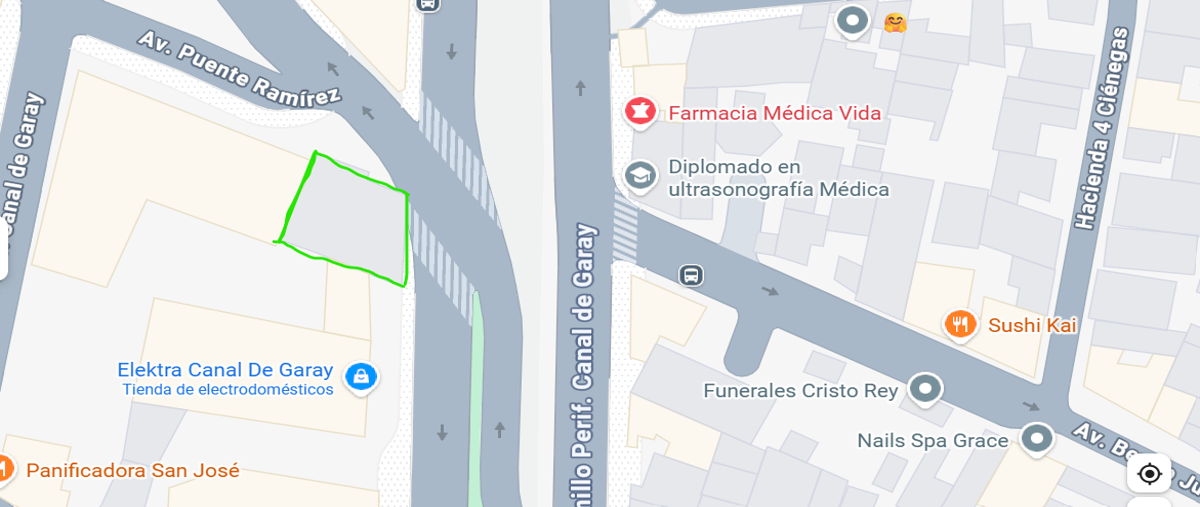Open the Sushi Kai restaurant marker

[x=960, y=324]
